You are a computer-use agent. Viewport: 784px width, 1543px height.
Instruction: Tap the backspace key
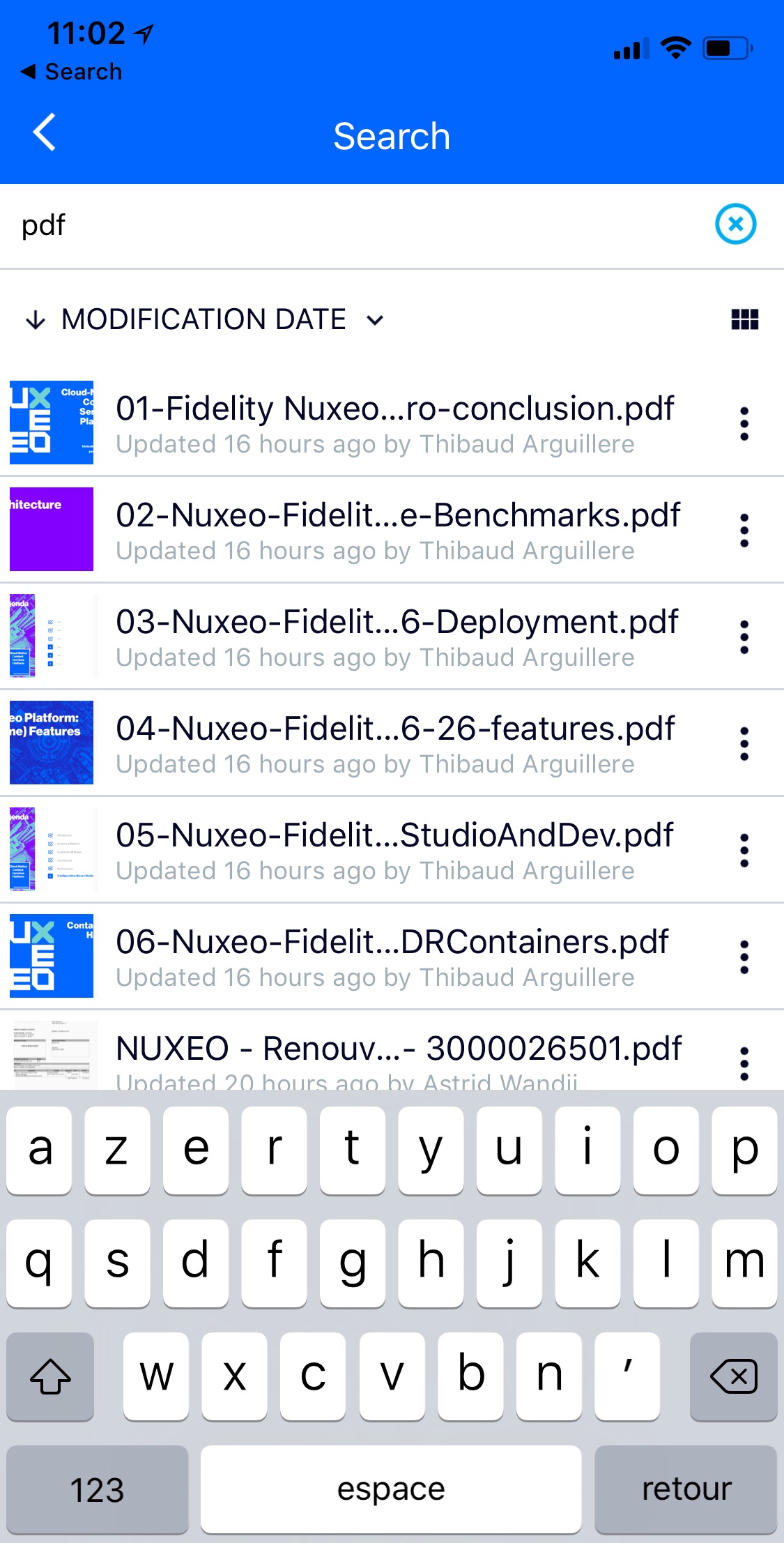tap(733, 1376)
